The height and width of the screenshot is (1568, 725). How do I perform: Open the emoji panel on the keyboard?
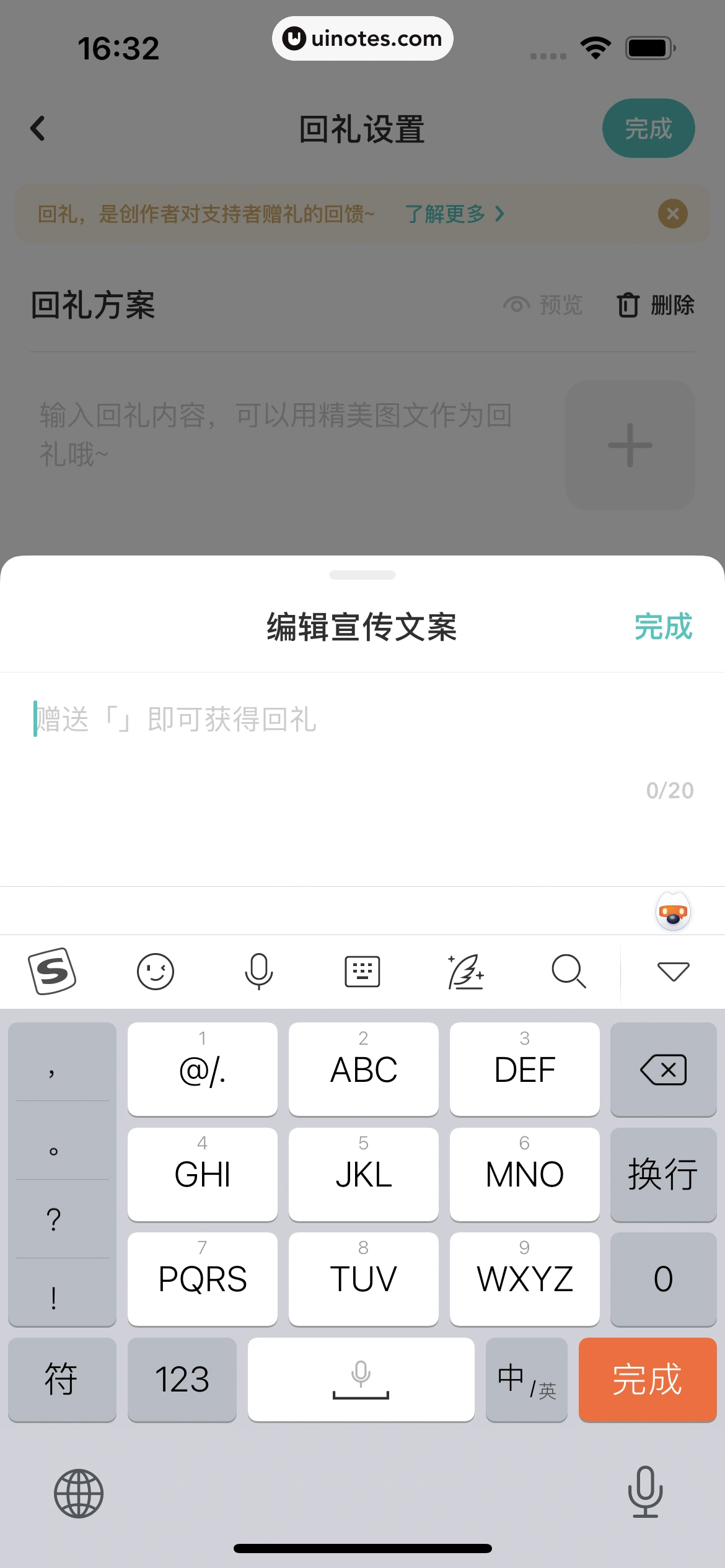click(156, 971)
